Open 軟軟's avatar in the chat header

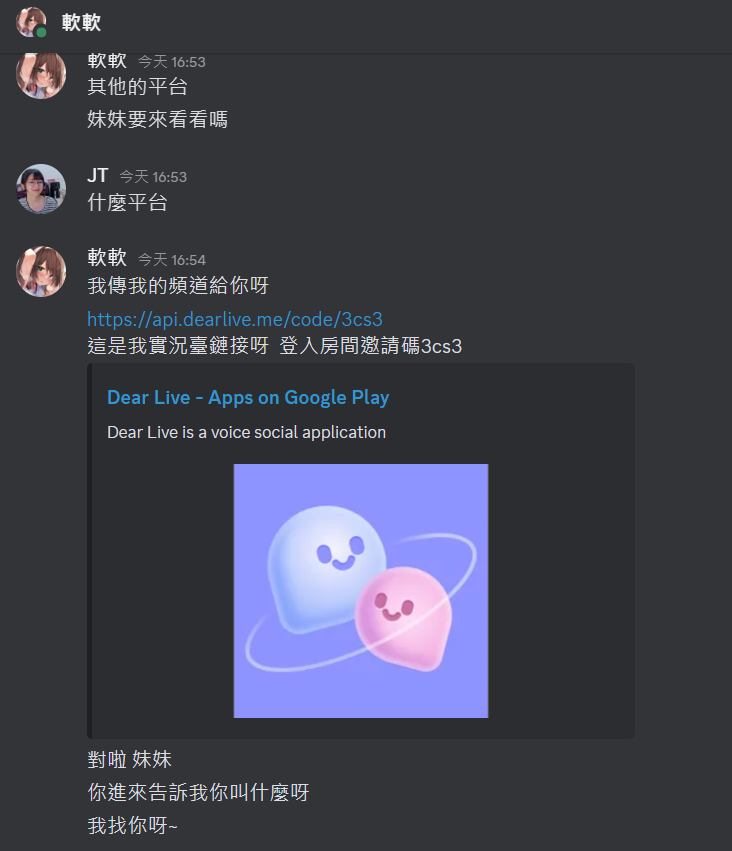(31, 22)
